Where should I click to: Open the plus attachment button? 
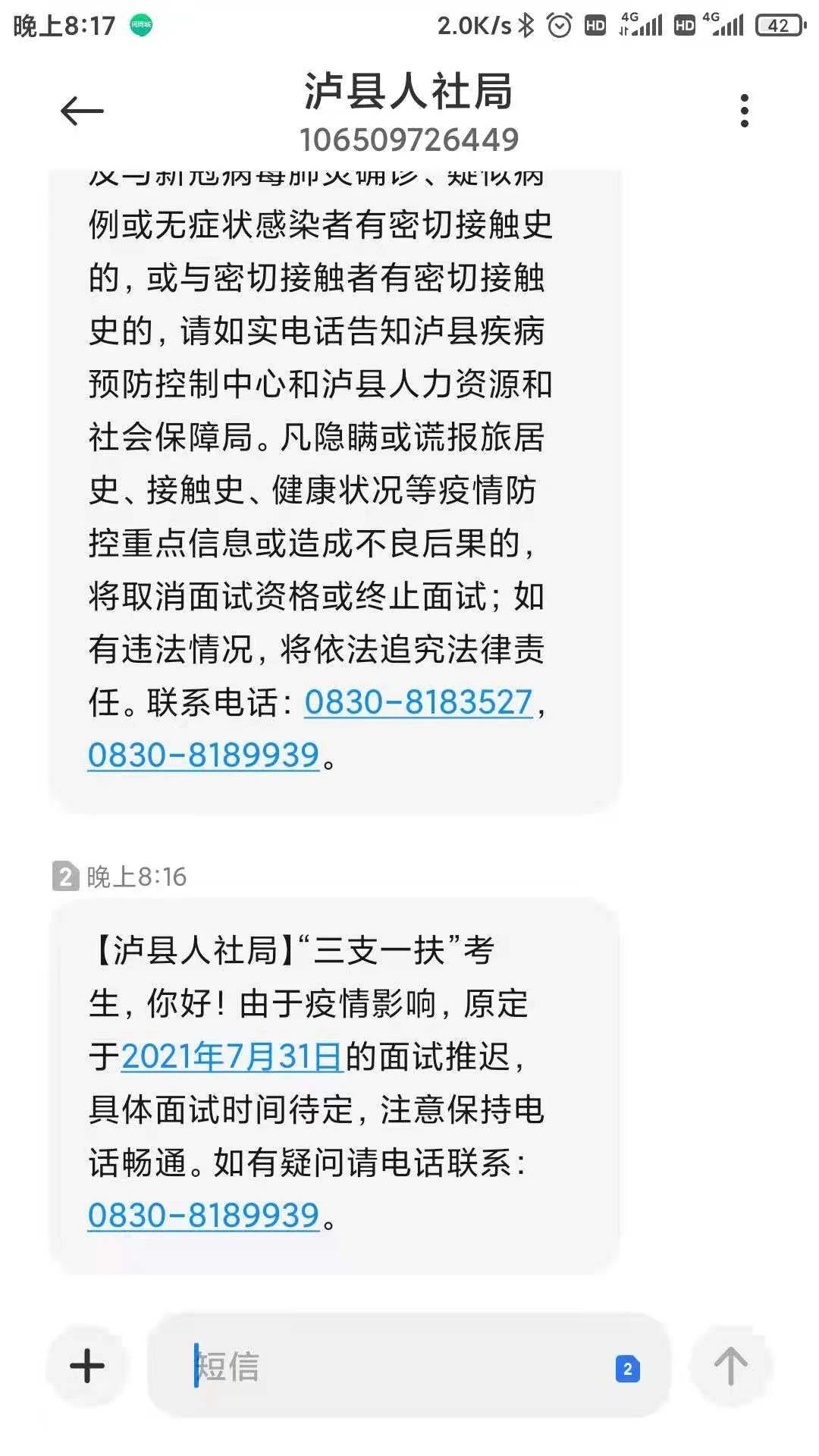click(x=87, y=1366)
